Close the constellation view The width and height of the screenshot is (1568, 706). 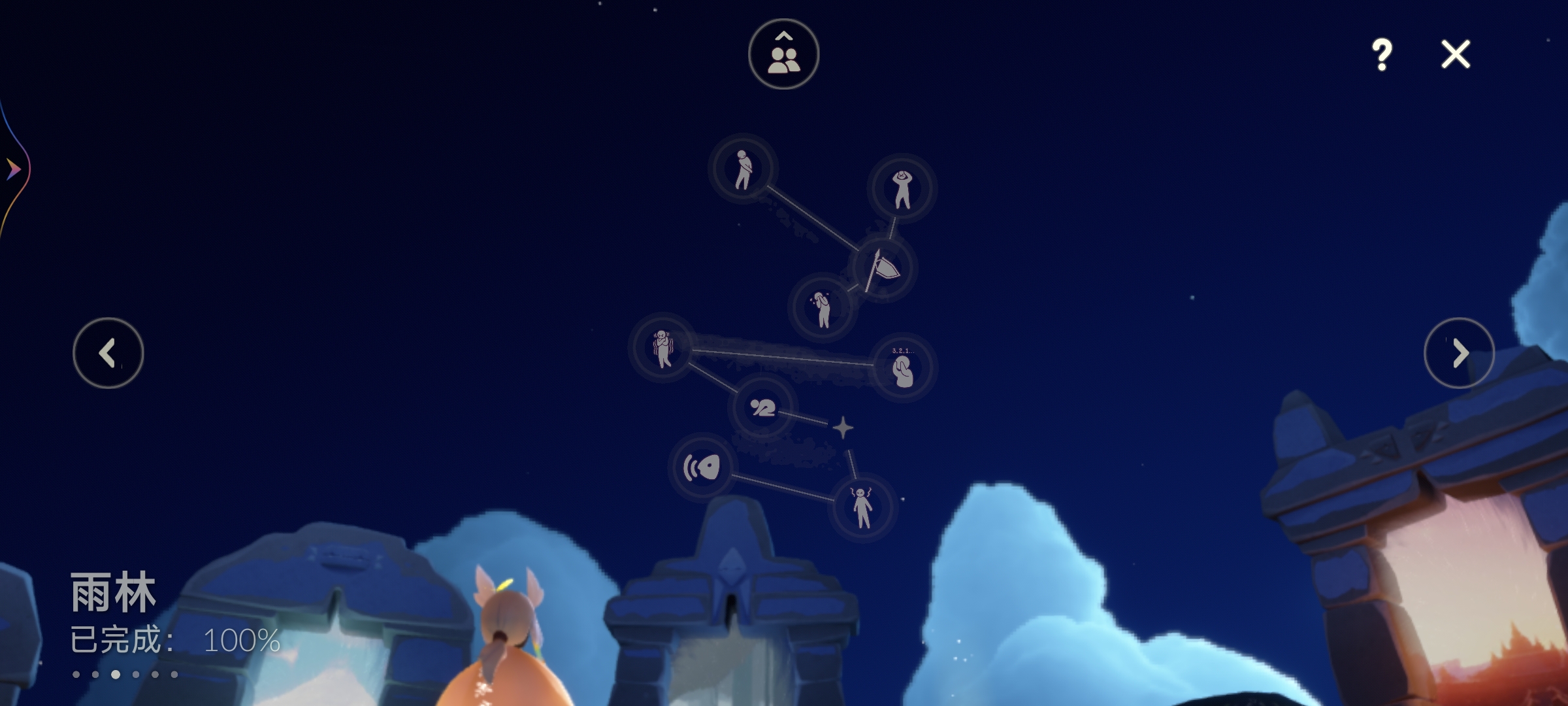click(1456, 54)
